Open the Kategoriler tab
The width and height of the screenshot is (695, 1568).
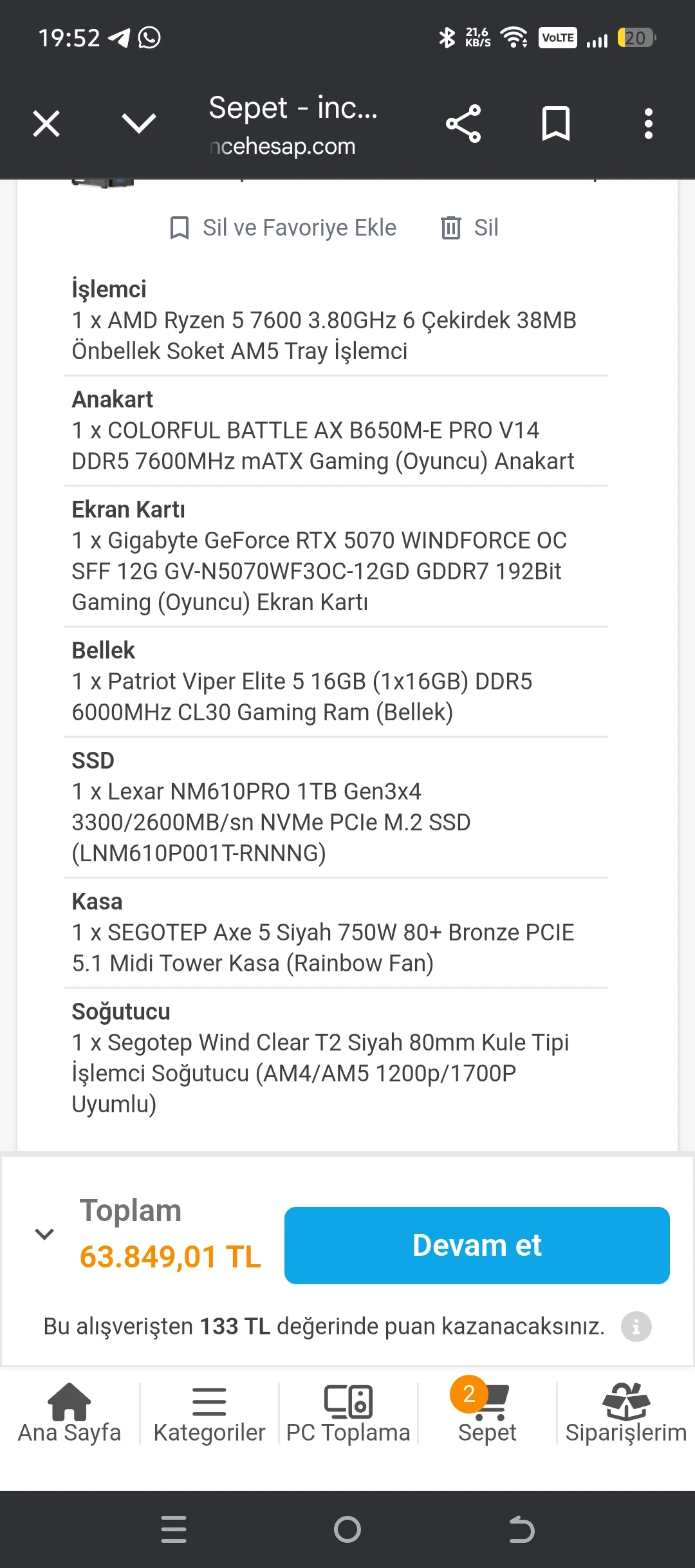[x=209, y=1414]
